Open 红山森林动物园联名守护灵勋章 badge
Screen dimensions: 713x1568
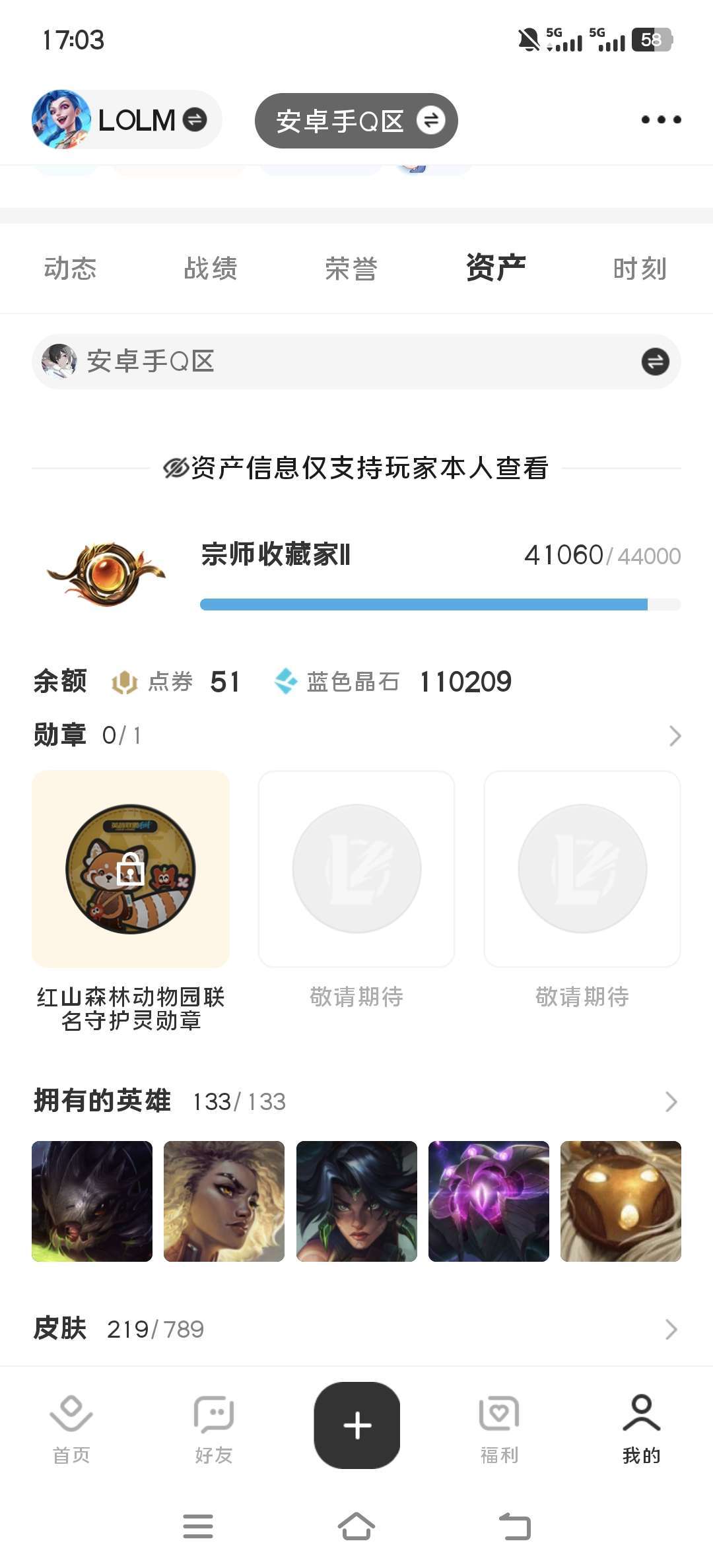pyautogui.click(x=131, y=868)
